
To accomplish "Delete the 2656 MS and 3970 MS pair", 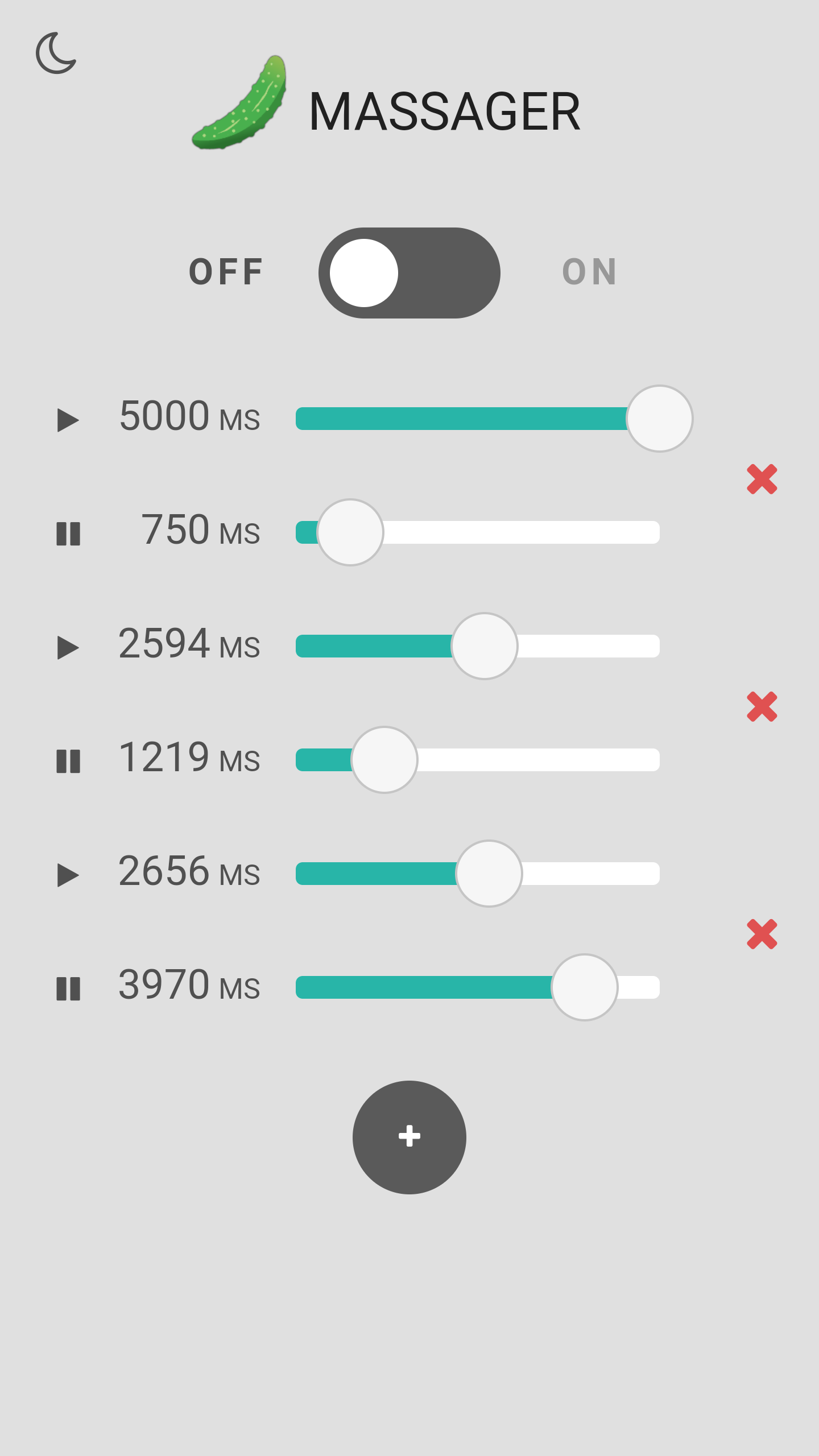I will click(762, 934).
